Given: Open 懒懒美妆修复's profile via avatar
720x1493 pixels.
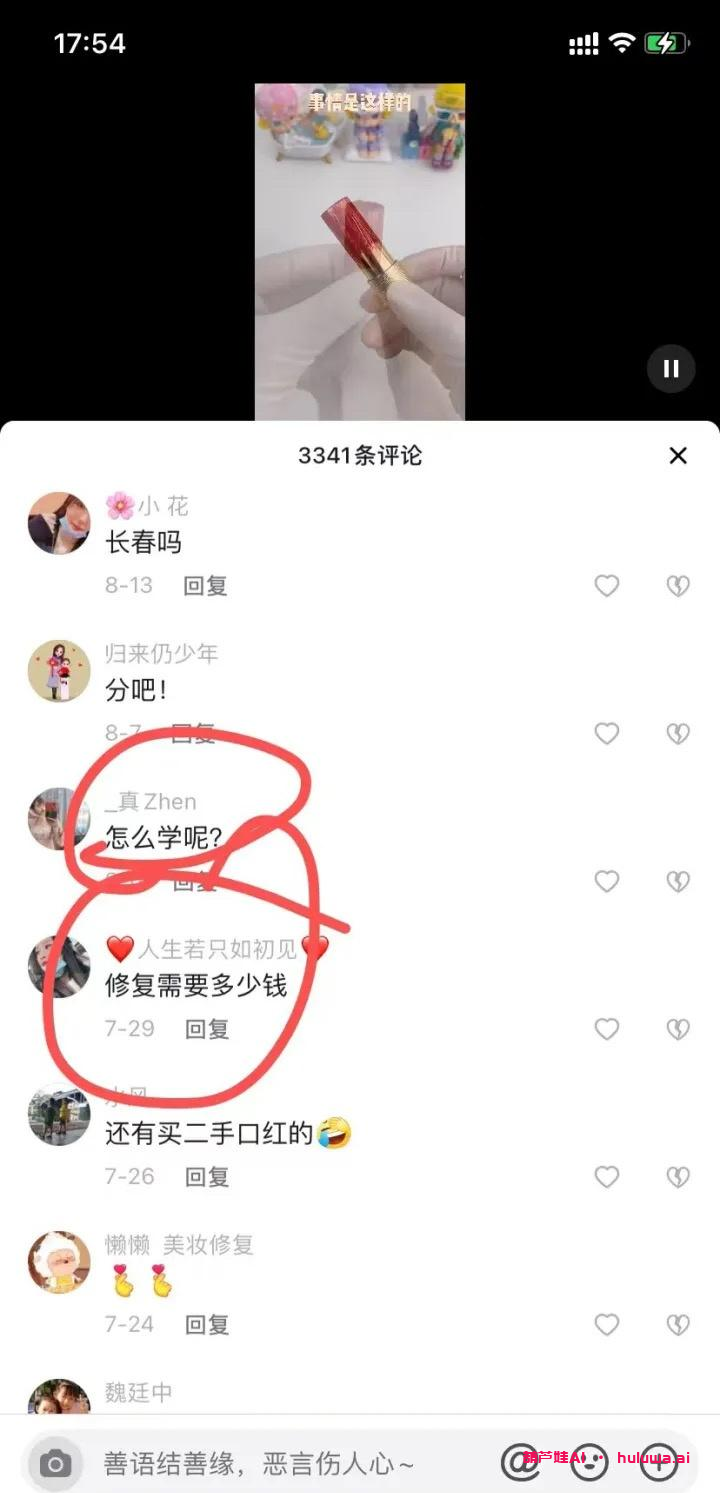Looking at the screenshot, I should 58,1261.
